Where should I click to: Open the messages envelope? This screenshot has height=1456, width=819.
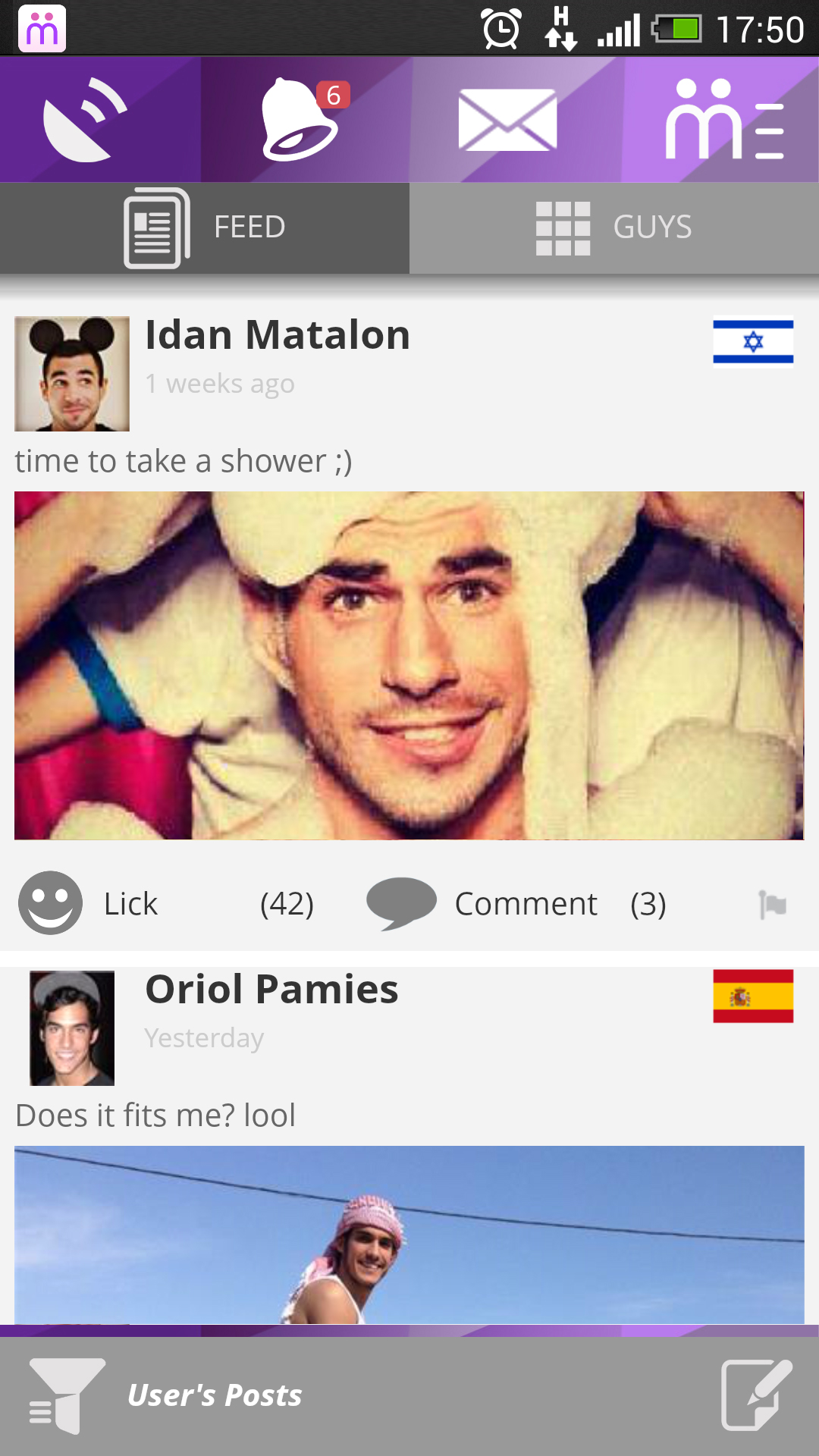coord(507,120)
